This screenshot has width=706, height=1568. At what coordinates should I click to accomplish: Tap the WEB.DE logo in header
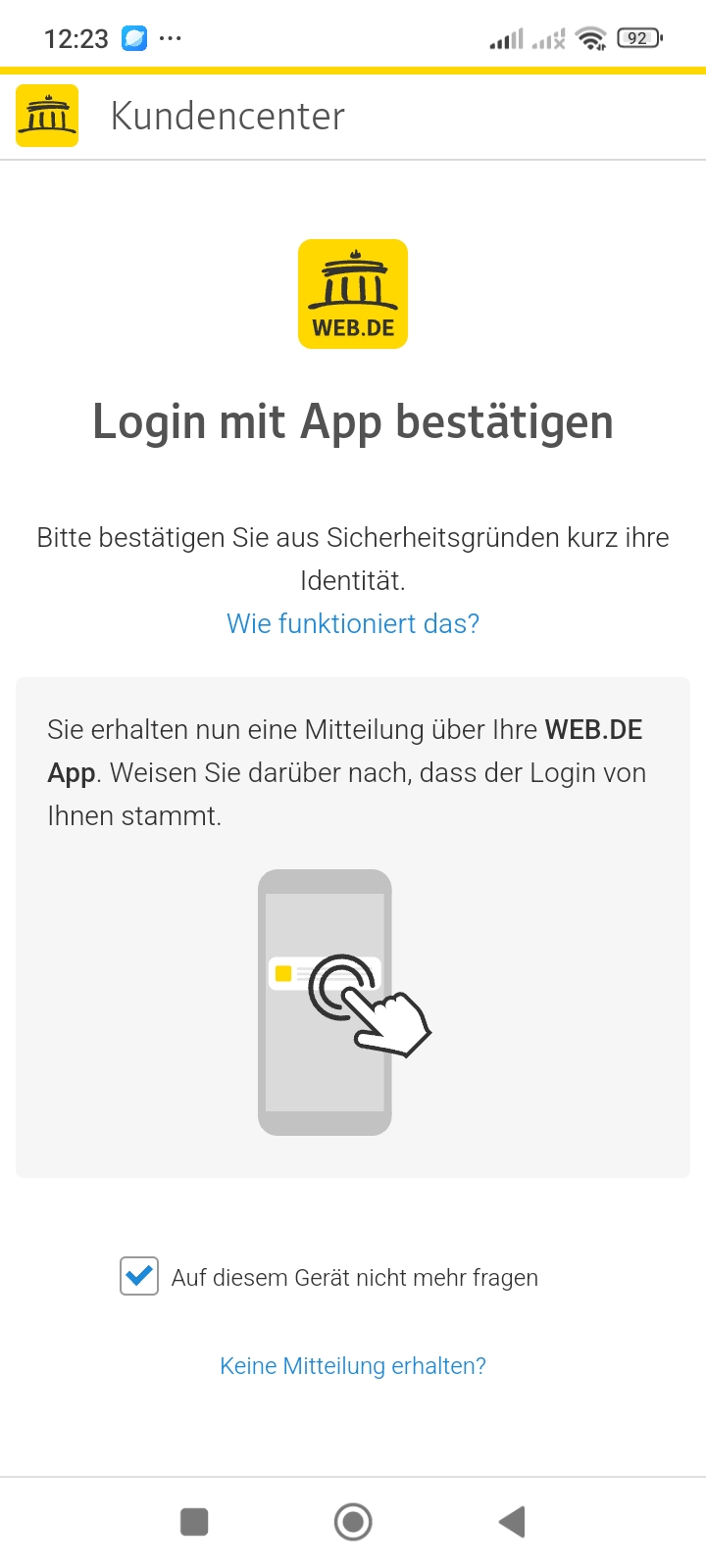click(47, 116)
